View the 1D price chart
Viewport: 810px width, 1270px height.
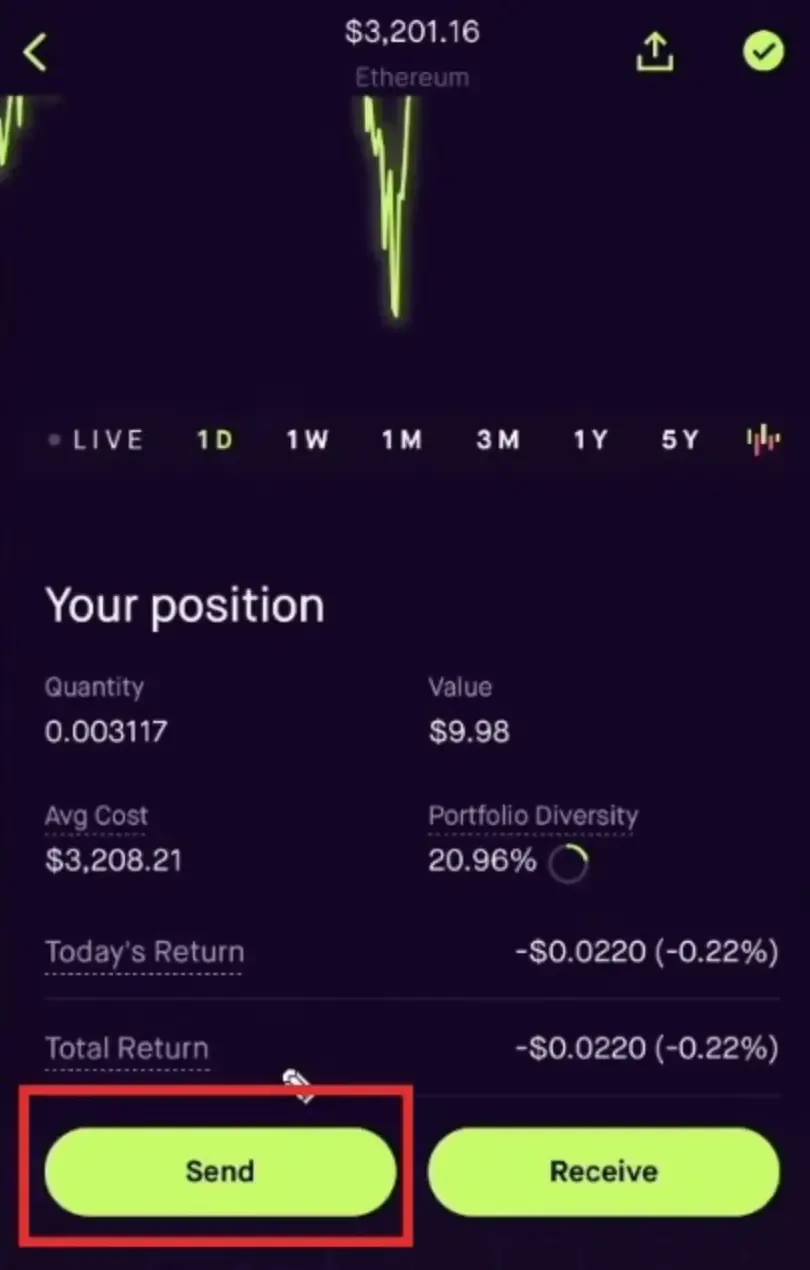[214, 439]
